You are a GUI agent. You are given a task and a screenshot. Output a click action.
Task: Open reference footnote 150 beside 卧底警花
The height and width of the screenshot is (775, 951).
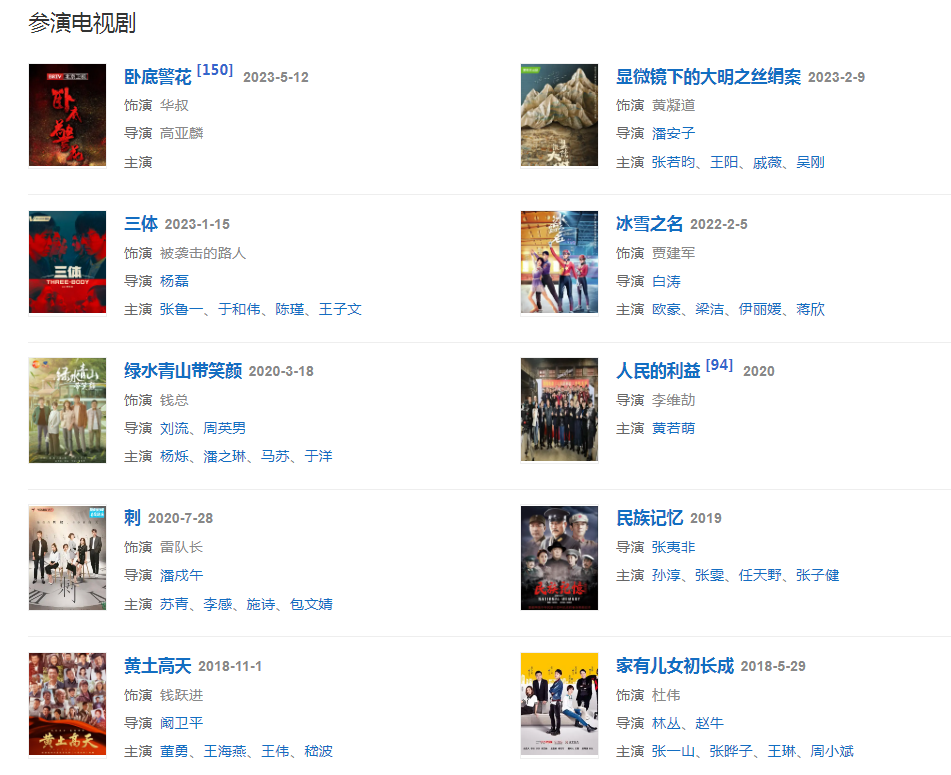coord(215,70)
